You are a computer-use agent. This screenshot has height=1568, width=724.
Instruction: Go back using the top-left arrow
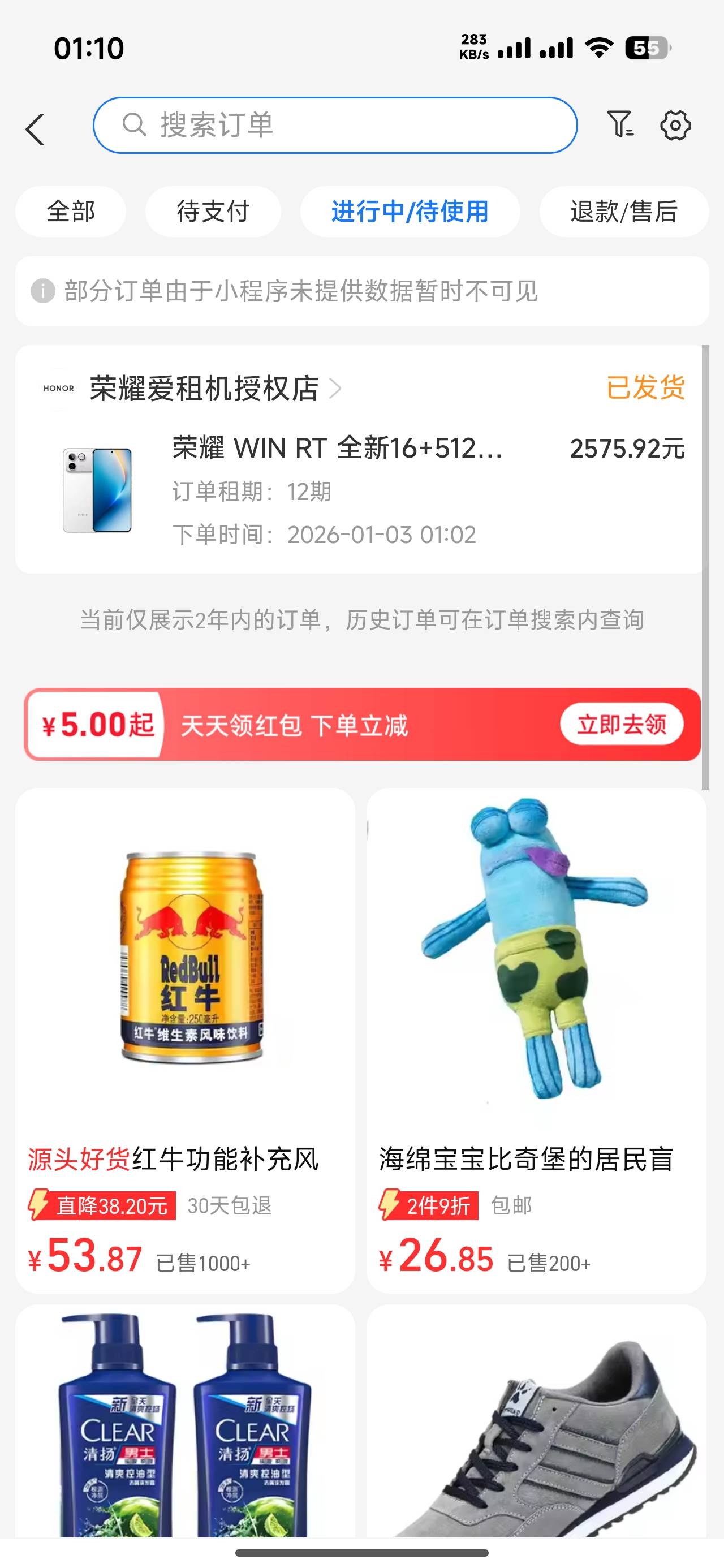click(35, 129)
